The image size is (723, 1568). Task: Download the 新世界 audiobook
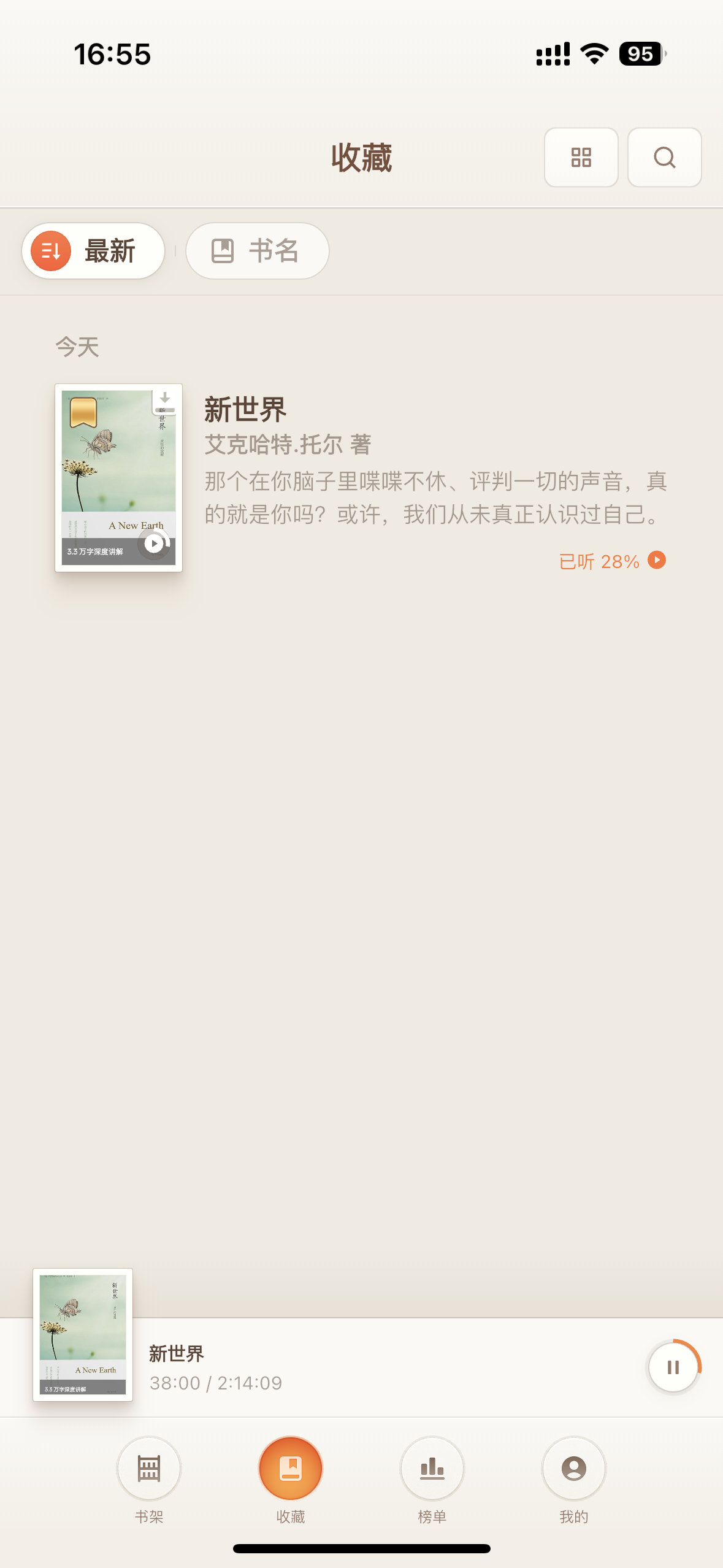165,399
